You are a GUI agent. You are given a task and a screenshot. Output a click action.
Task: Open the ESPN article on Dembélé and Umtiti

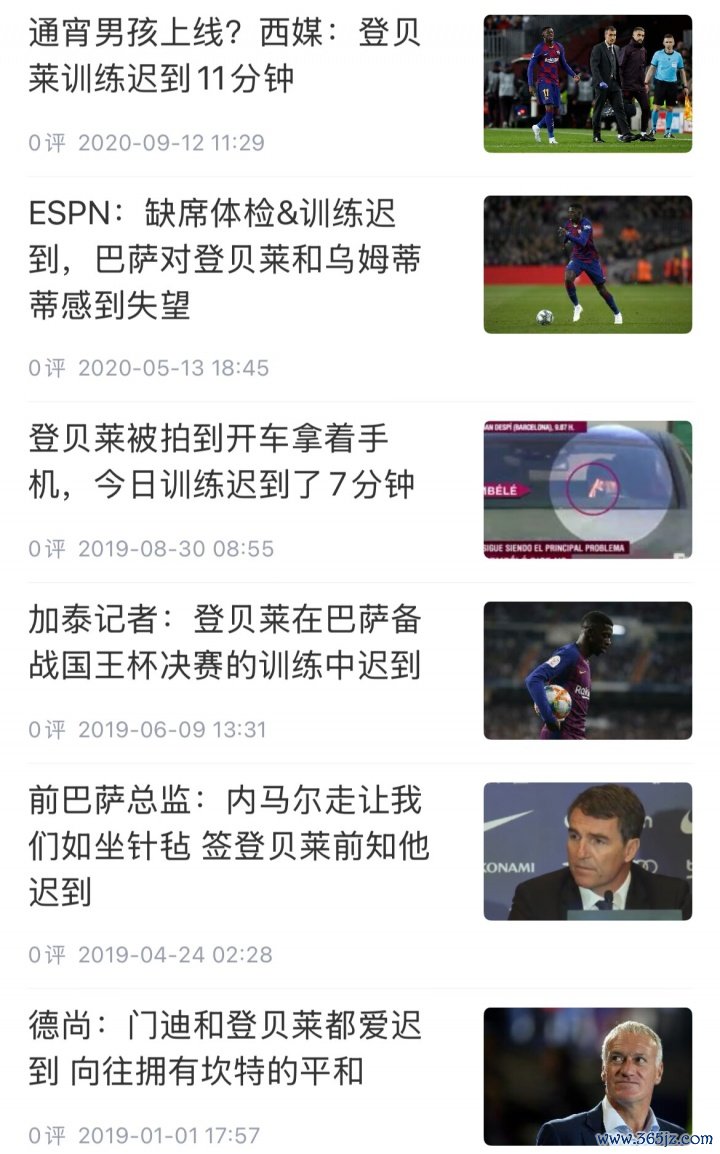click(225, 259)
